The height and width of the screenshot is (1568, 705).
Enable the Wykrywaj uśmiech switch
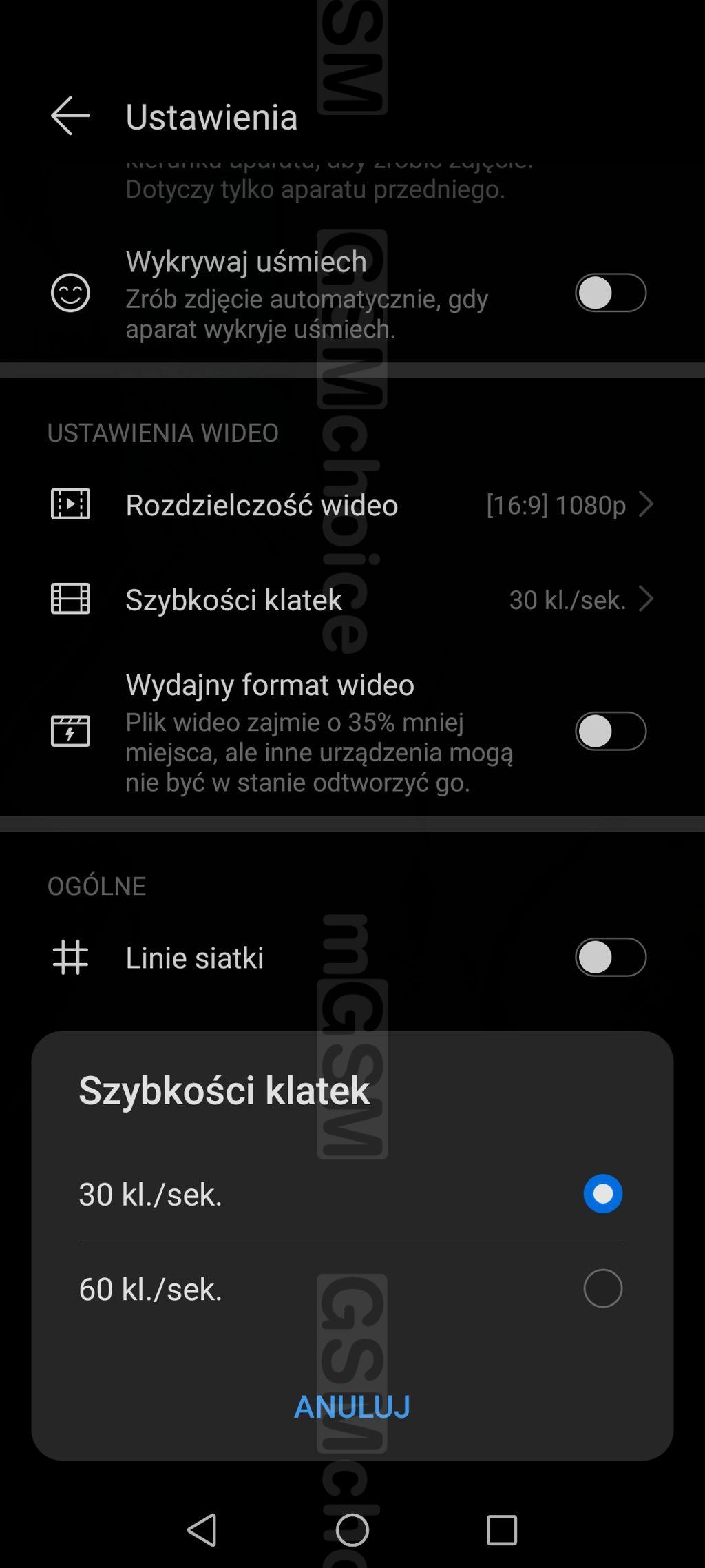coord(610,293)
